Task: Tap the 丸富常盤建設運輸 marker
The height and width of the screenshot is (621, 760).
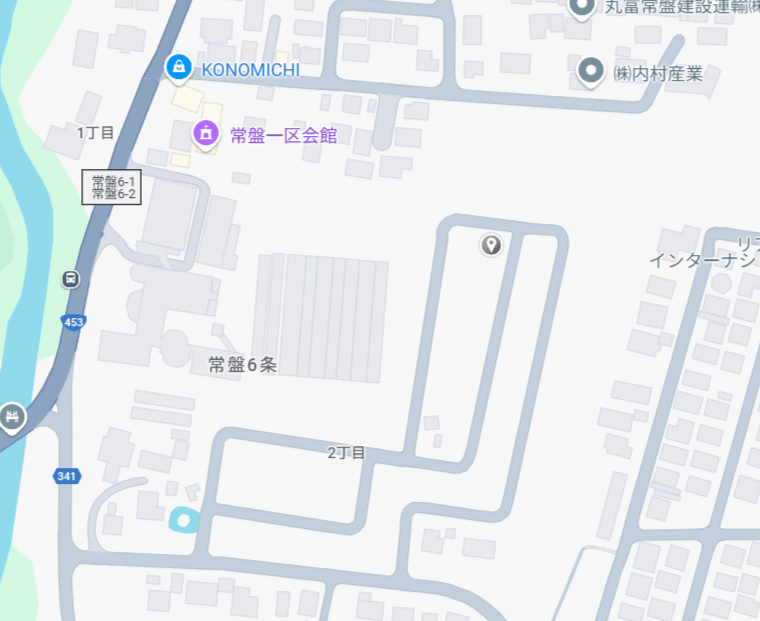Action: [581, 7]
